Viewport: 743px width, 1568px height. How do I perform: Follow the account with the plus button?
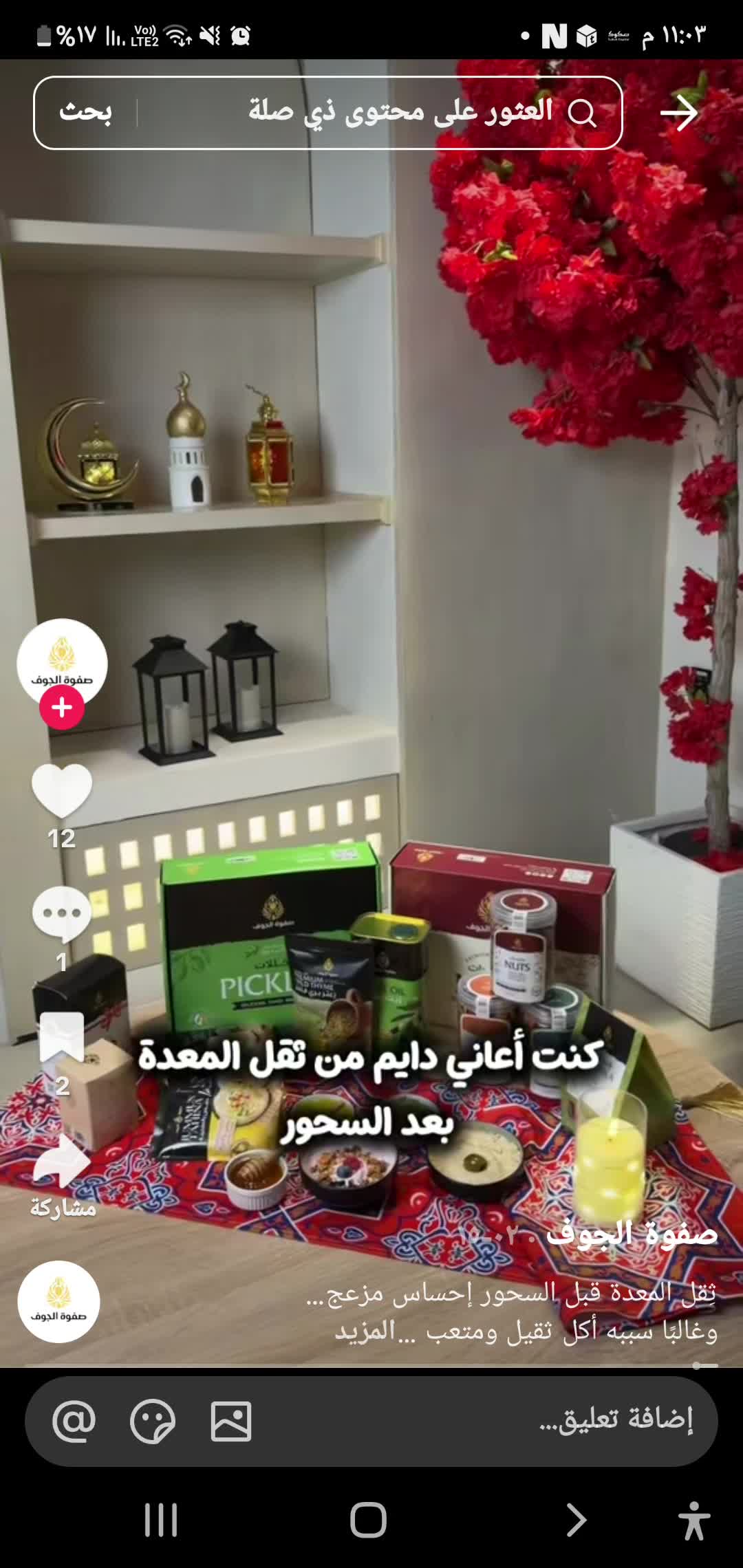tap(62, 708)
